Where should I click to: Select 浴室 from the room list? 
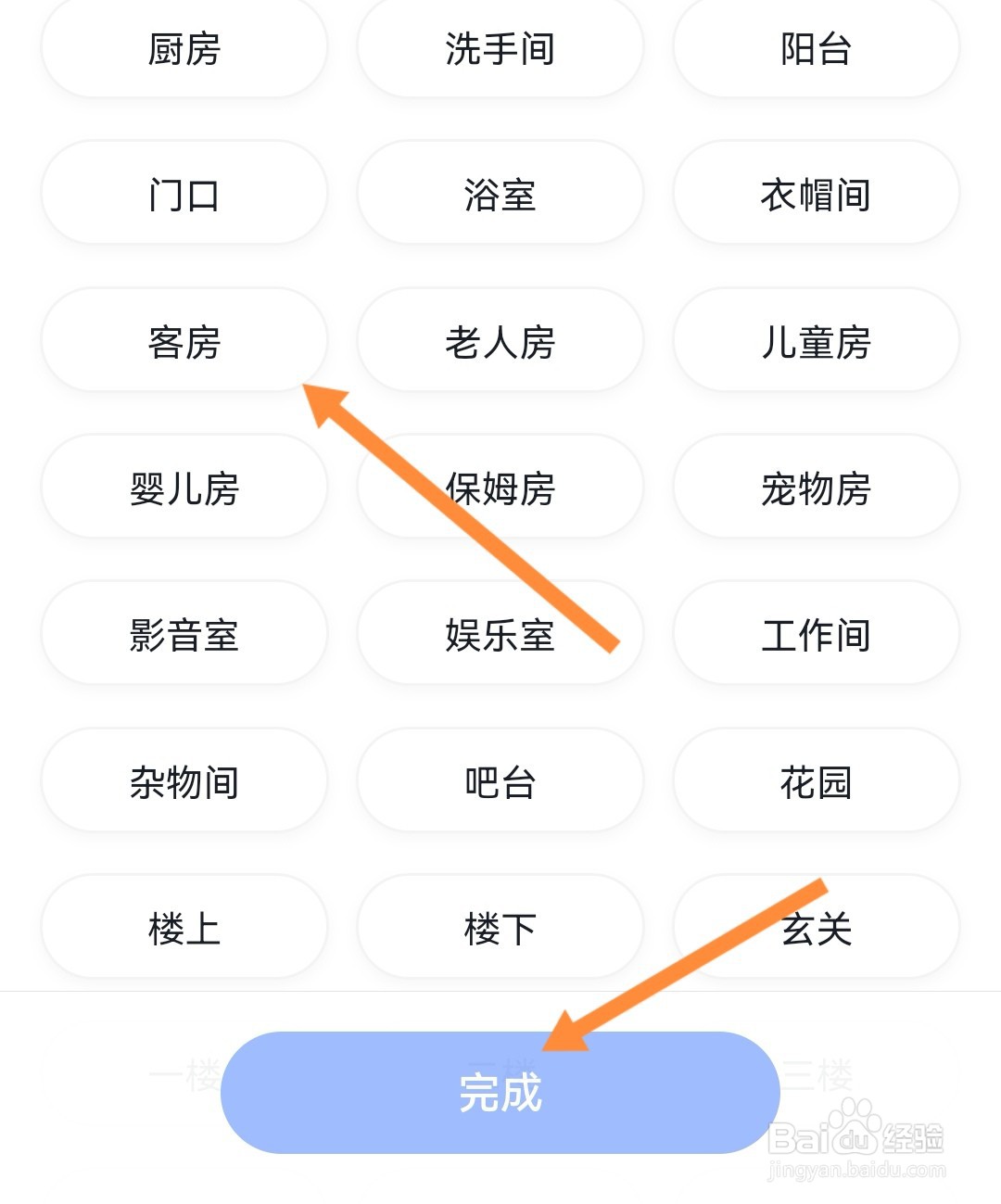[499, 193]
